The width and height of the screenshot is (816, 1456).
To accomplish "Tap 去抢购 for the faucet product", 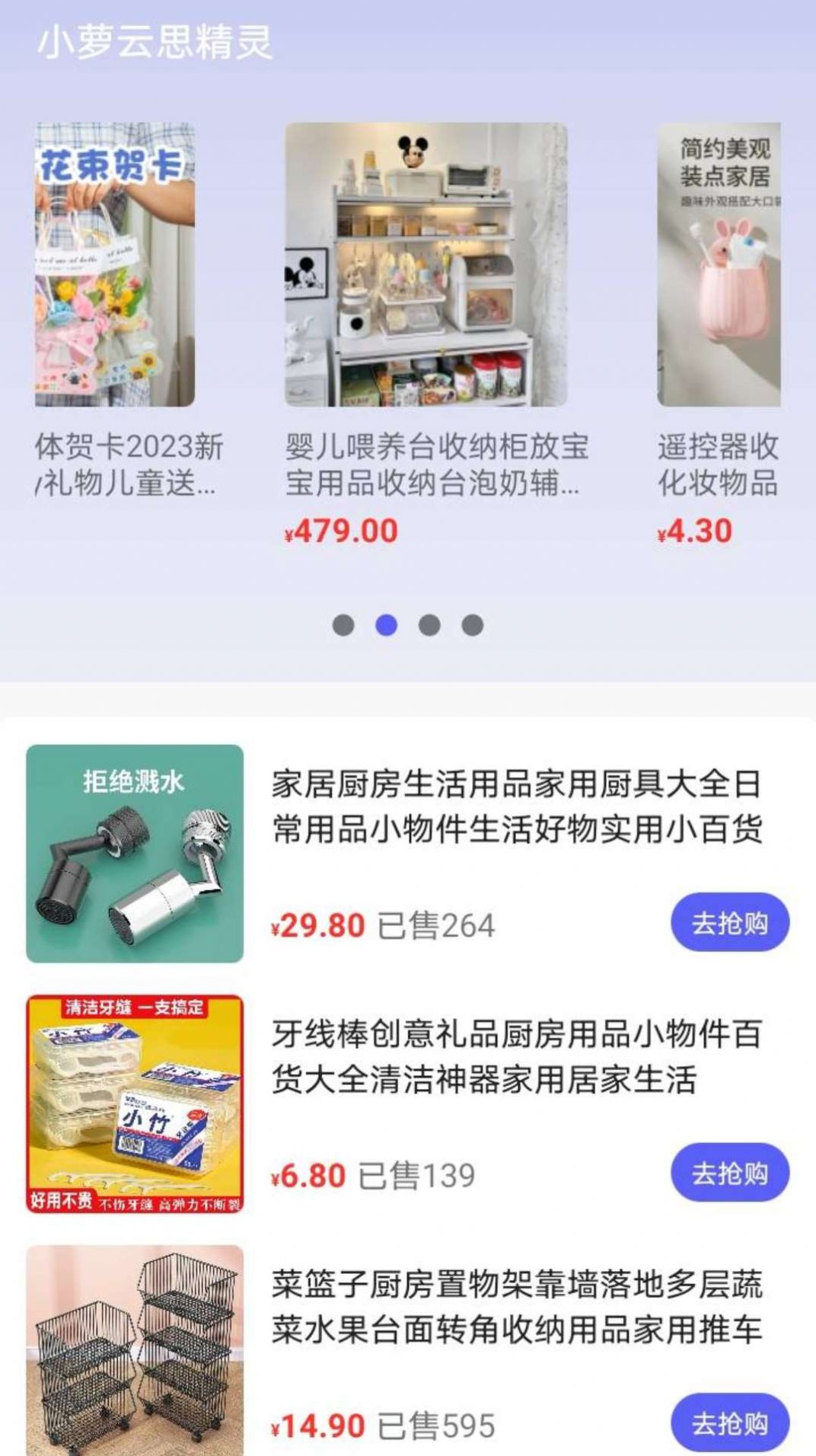I will [728, 921].
